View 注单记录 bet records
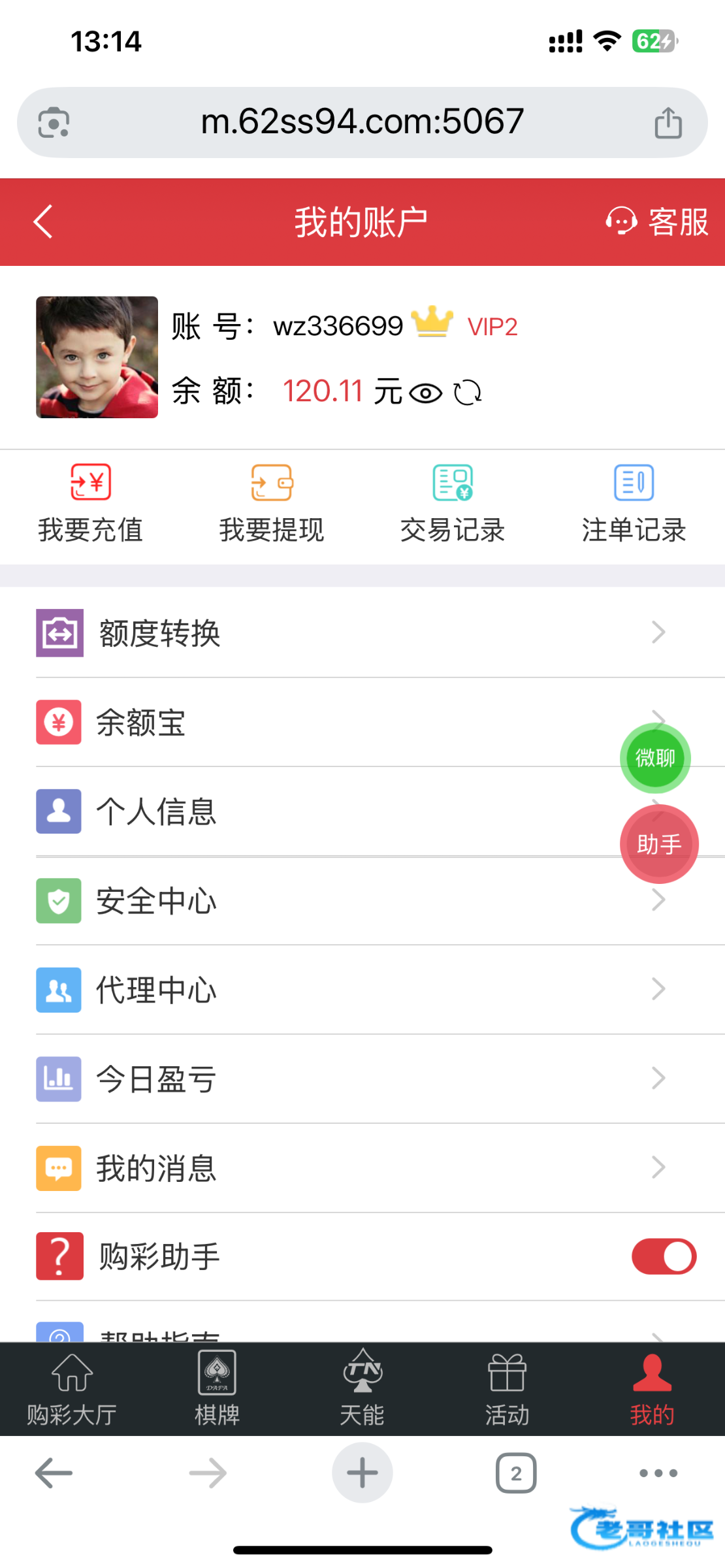The height and width of the screenshot is (1568, 725). [634, 504]
